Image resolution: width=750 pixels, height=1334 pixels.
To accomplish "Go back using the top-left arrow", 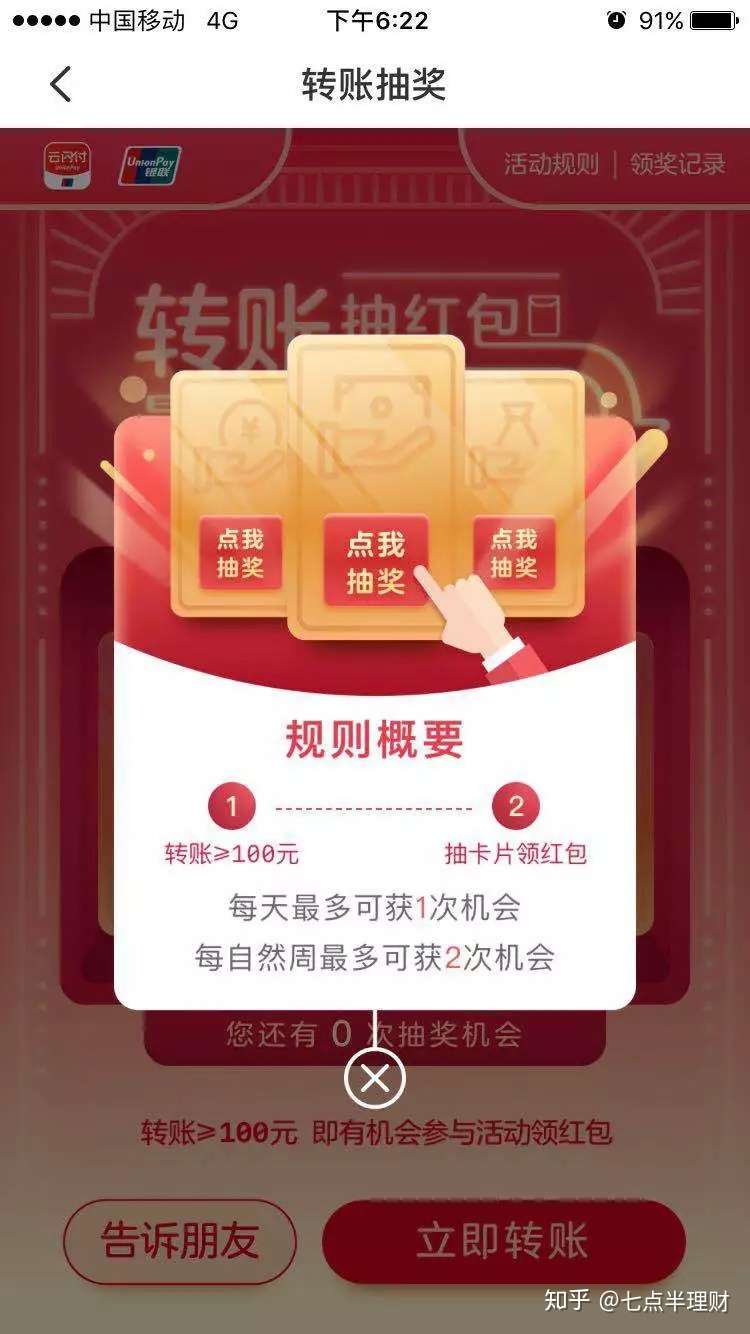I will point(60,85).
